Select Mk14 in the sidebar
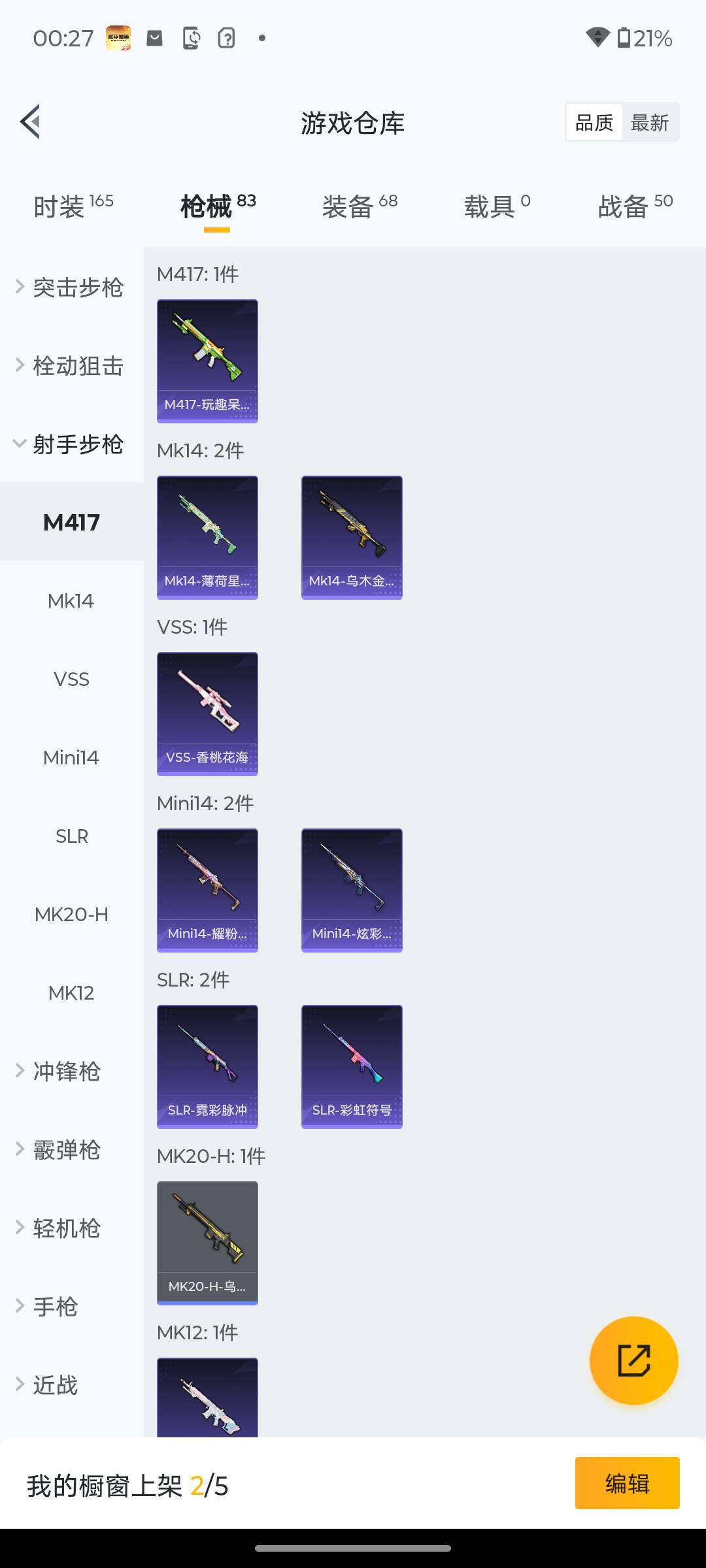The width and height of the screenshot is (706, 1568). (71, 600)
